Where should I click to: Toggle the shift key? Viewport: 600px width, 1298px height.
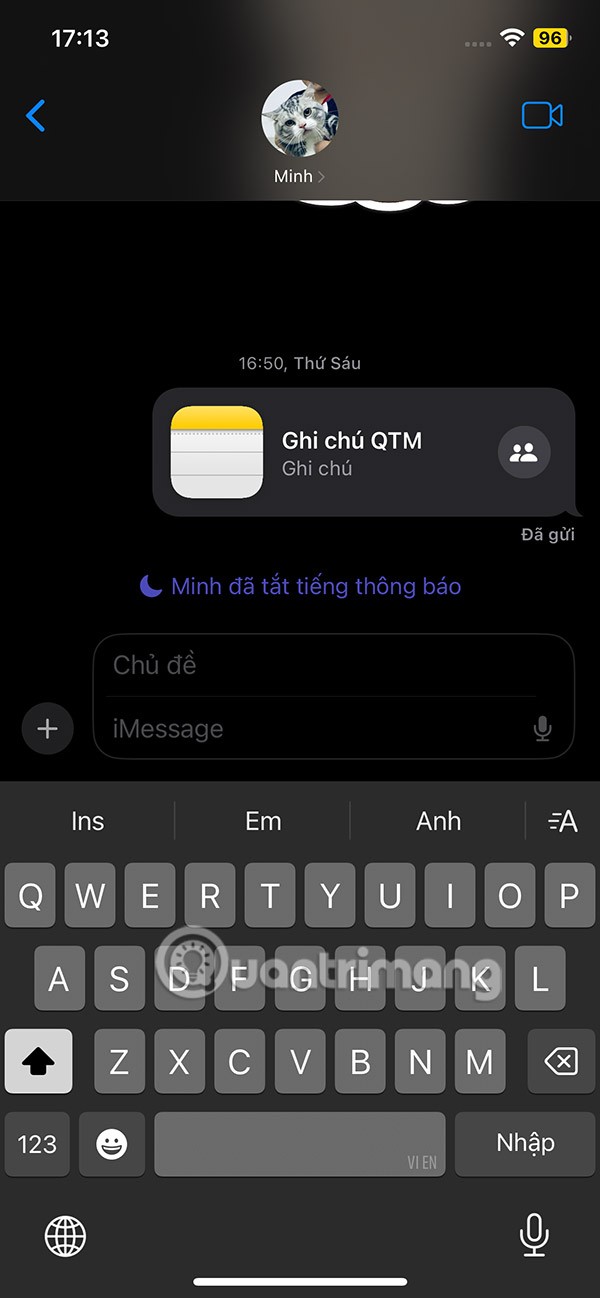pyautogui.click(x=39, y=1061)
